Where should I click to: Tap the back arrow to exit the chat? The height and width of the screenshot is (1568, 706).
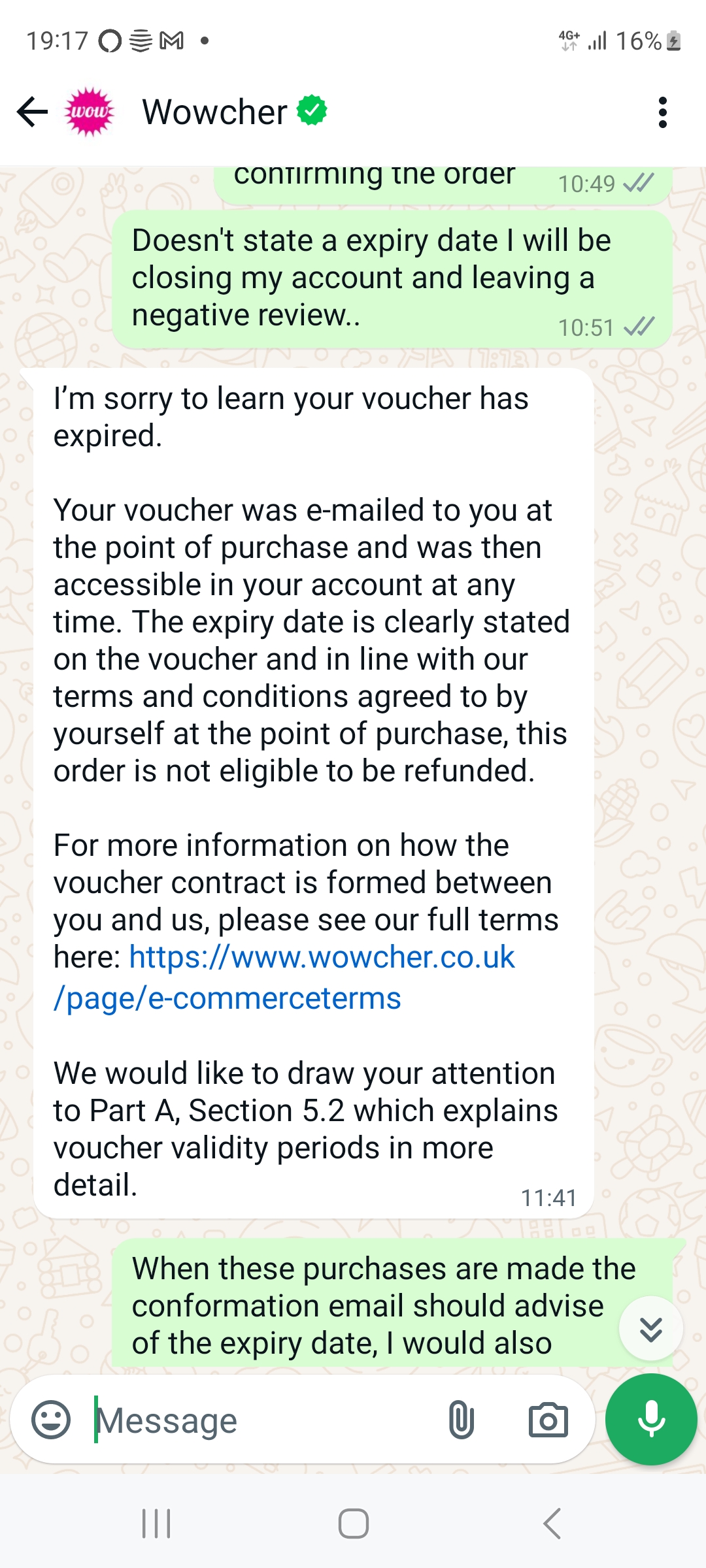click(x=31, y=112)
